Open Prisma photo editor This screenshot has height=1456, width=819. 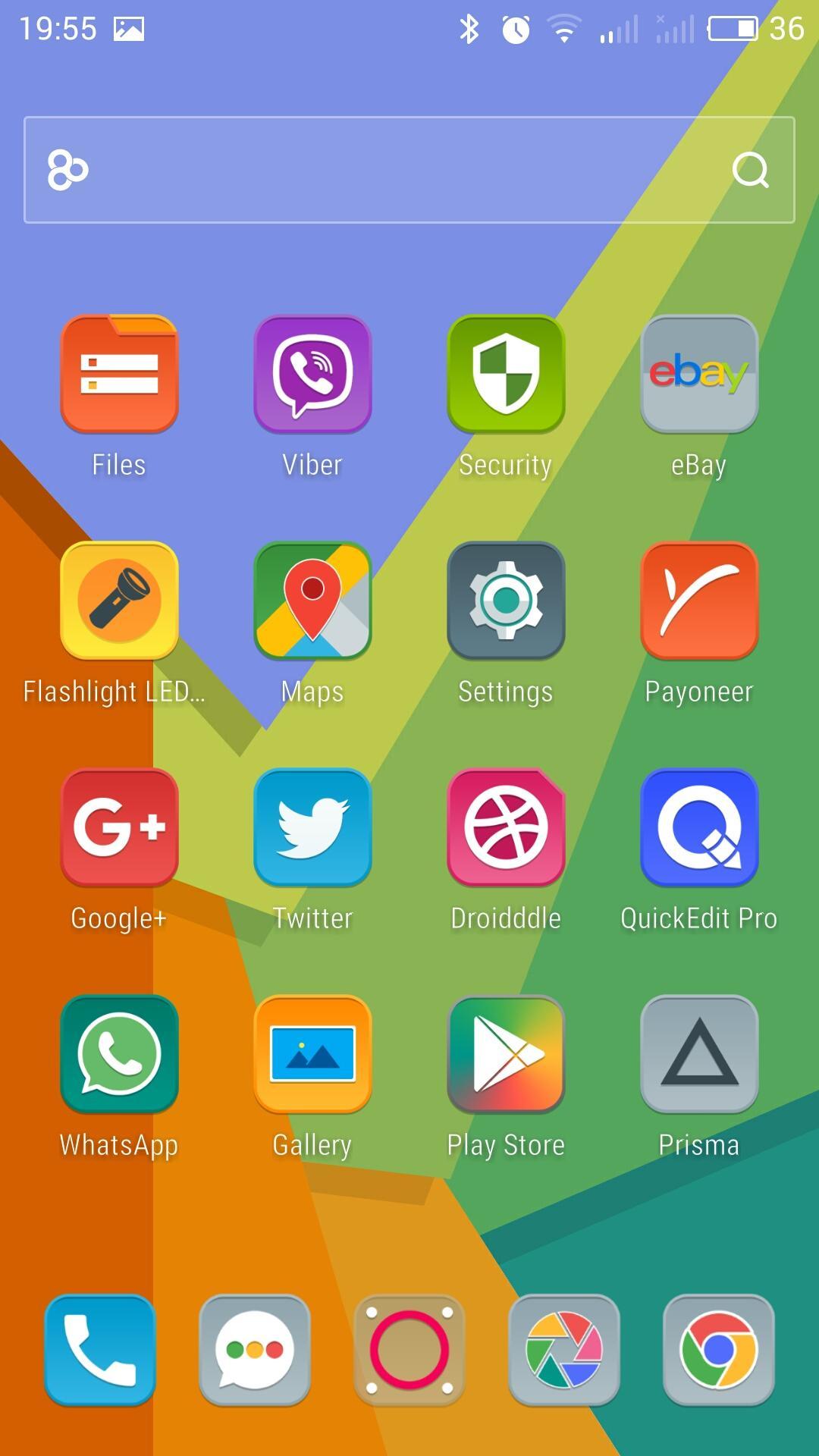[699, 1055]
